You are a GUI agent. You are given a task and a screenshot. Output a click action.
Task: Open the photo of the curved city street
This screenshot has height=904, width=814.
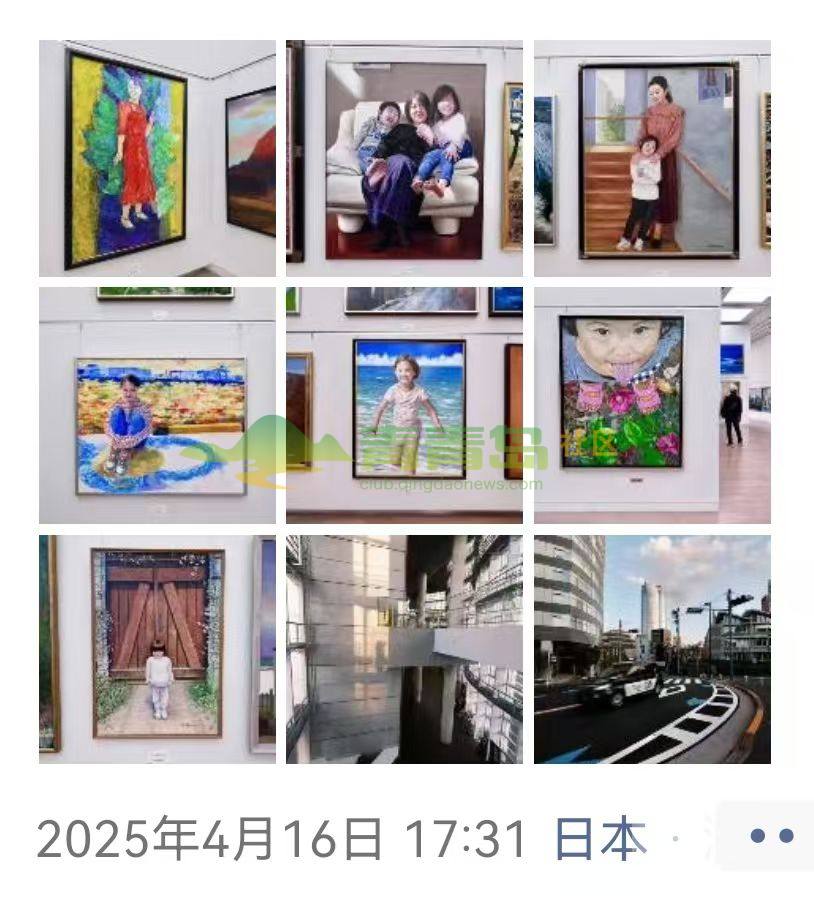click(x=652, y=650)
